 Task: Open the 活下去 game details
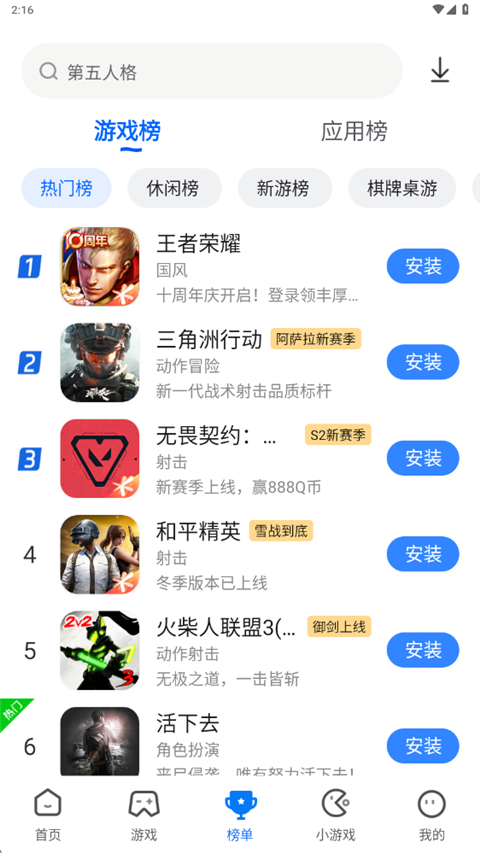[x=187, y=724]
